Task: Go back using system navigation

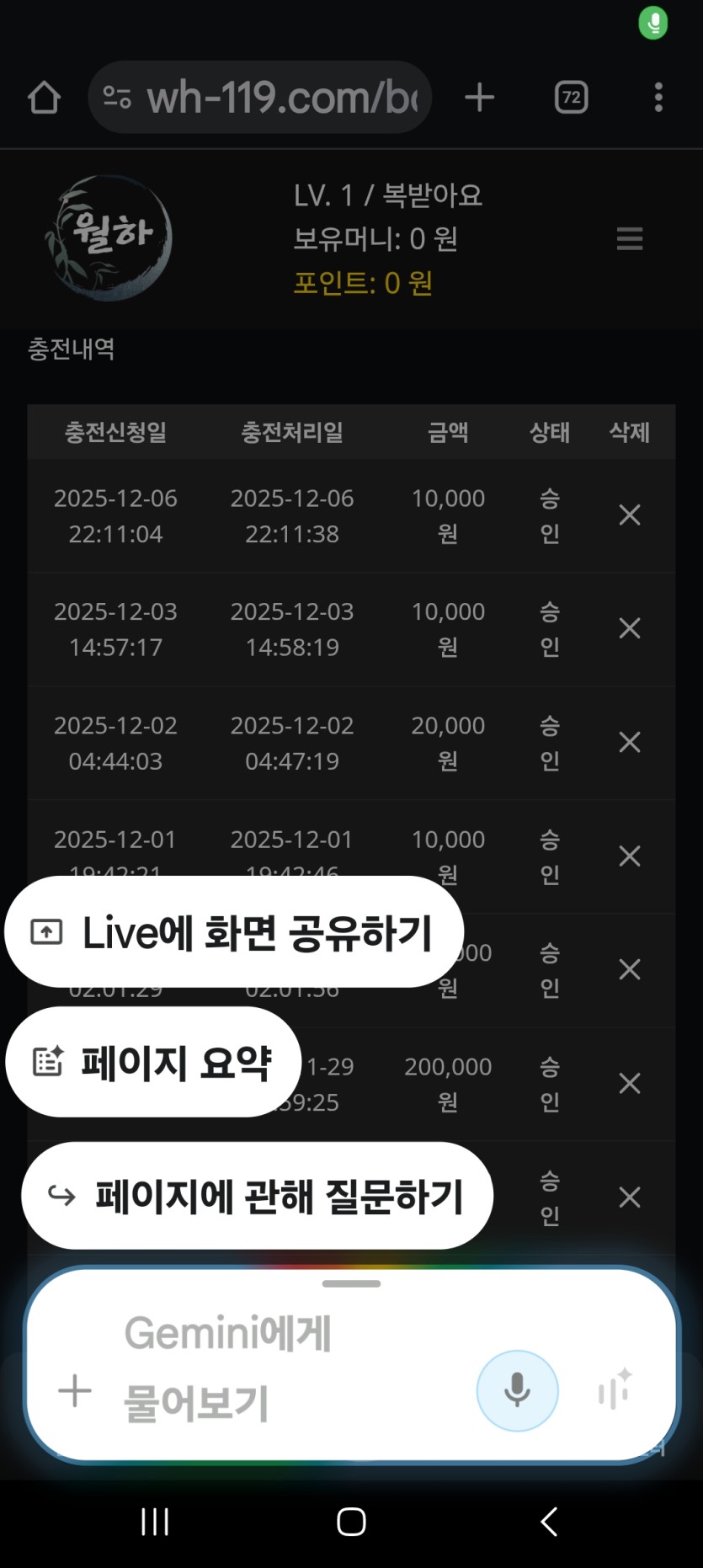Action: (x=548, y=1522)
